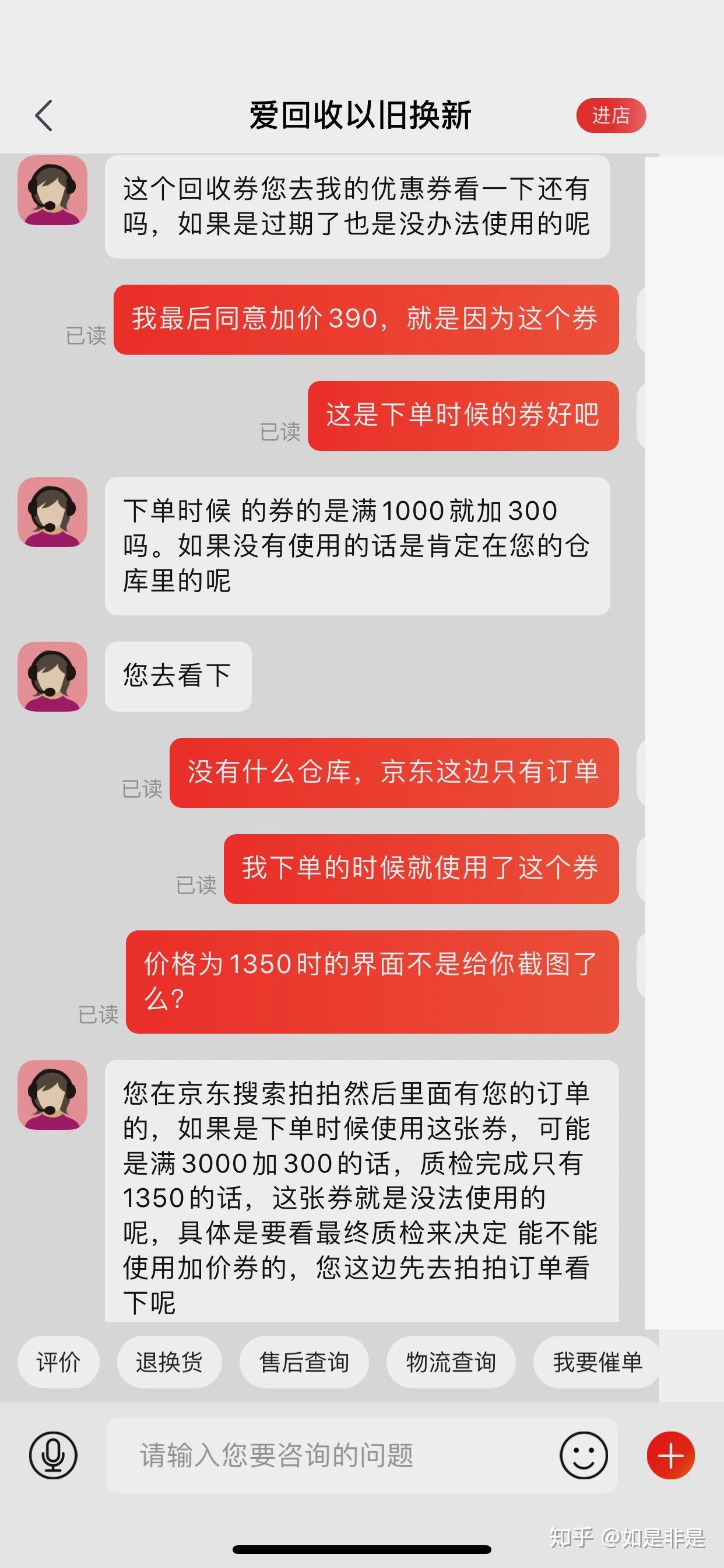Select the 评价 quick action chip
The image size is (724, 1568).
(58, 1362)
